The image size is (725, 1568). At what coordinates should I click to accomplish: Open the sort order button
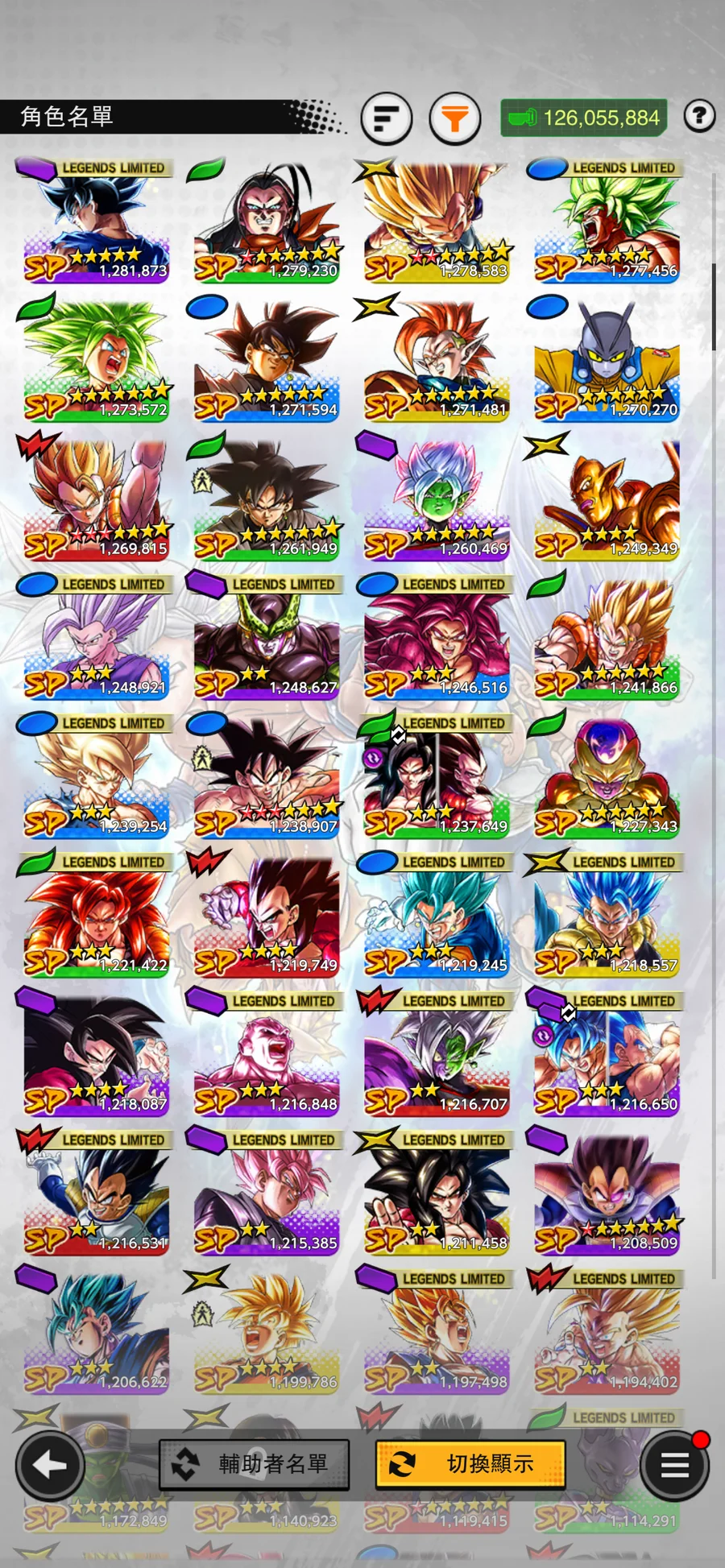pyautogui.click(x=387, y=118)
